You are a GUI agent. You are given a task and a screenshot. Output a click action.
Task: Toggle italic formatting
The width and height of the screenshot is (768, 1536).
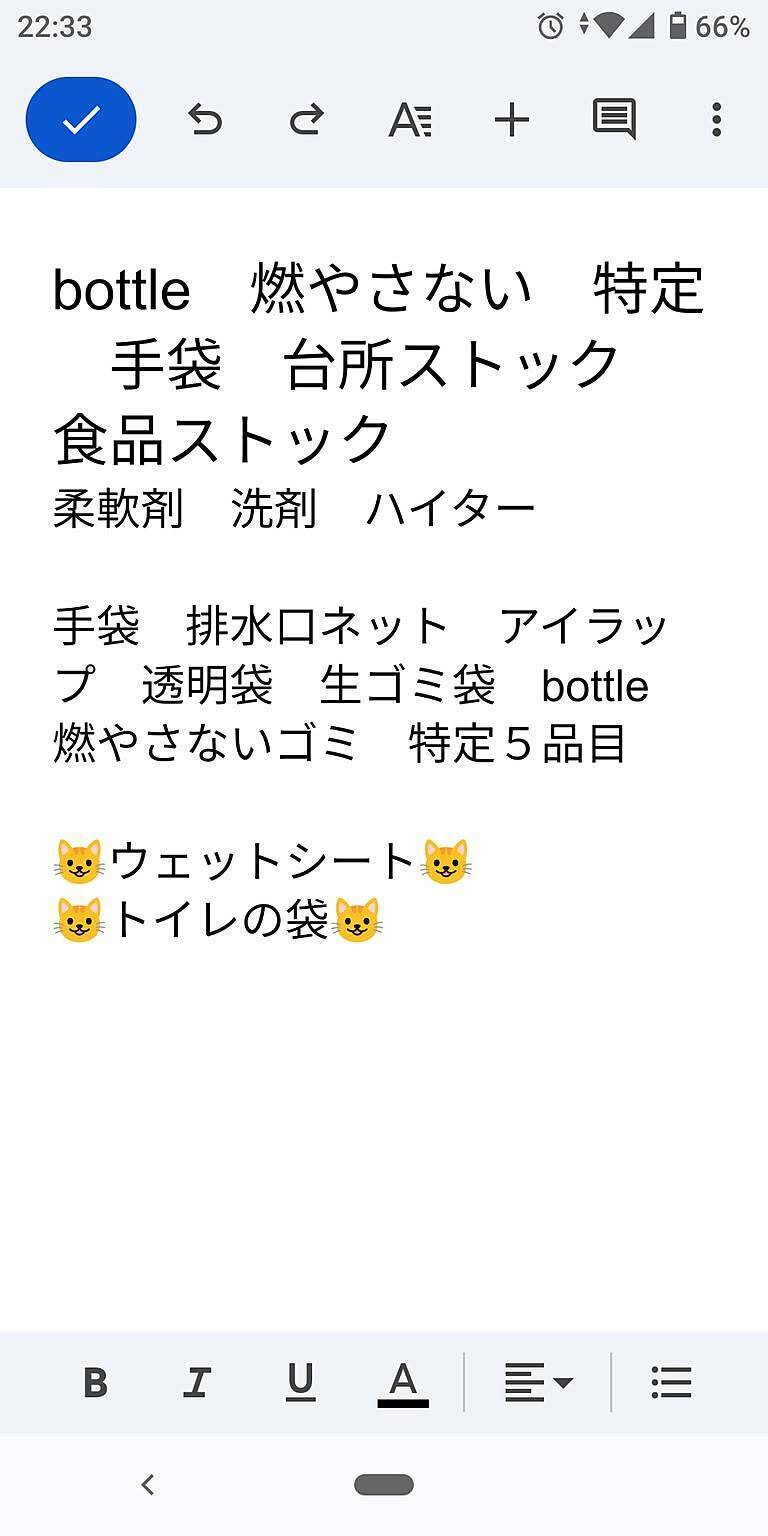(x=198, y=1382)
